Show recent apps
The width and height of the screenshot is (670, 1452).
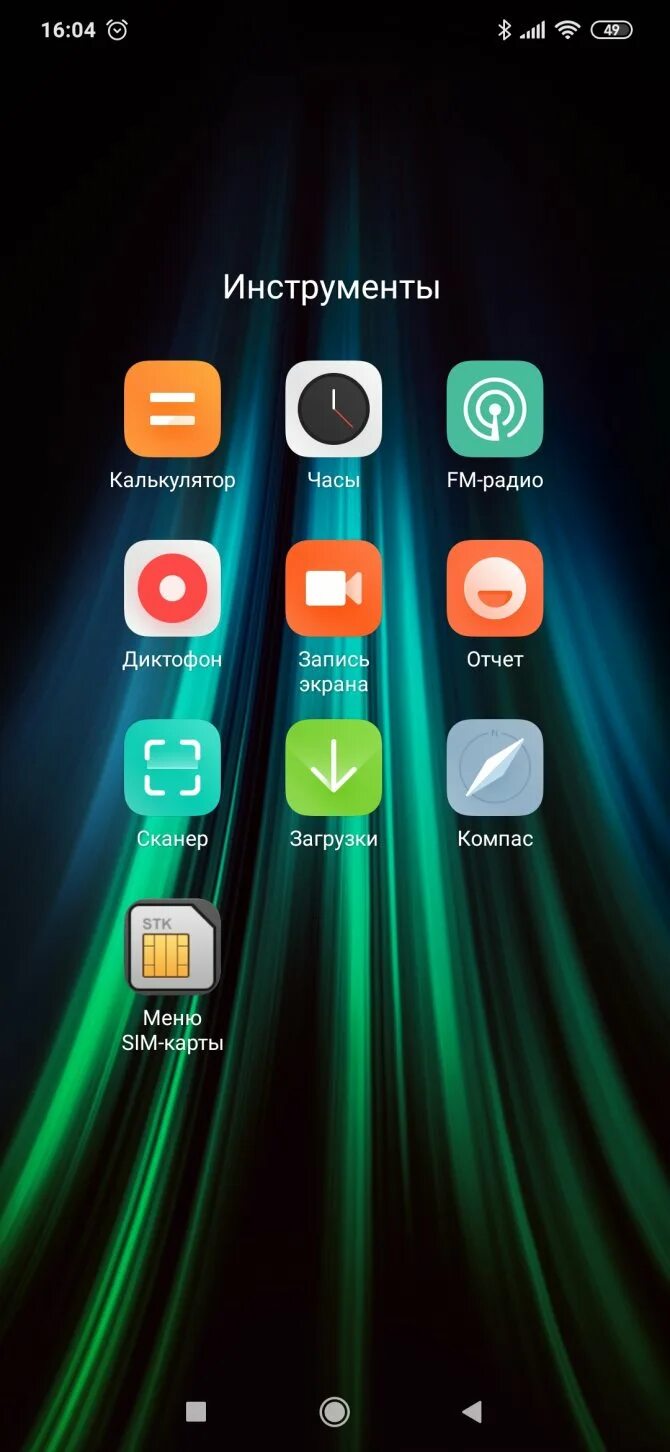[x=196, y=1411]
